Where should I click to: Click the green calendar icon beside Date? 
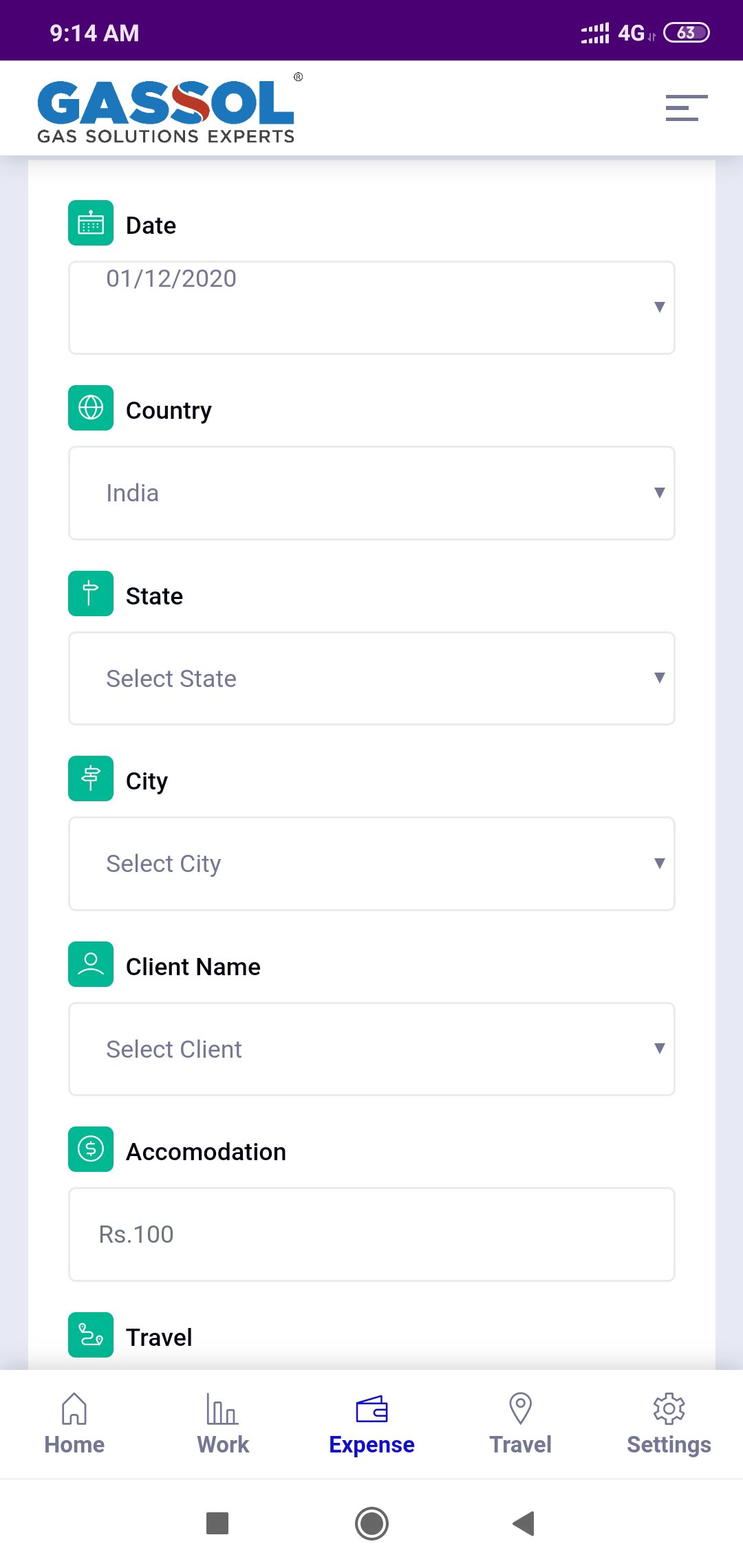click(x=90, y=221)
